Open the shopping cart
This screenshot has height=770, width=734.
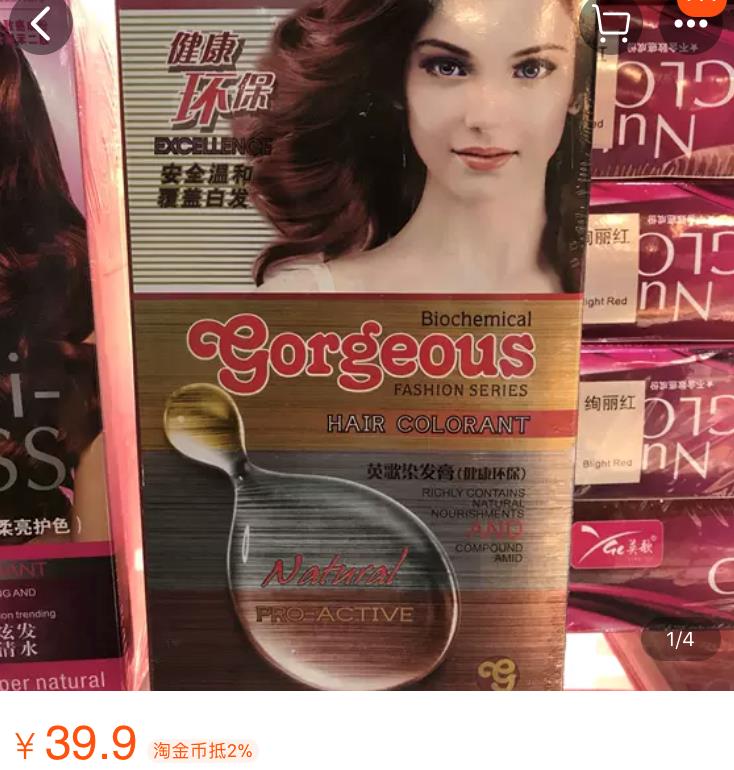pos(612,22)
